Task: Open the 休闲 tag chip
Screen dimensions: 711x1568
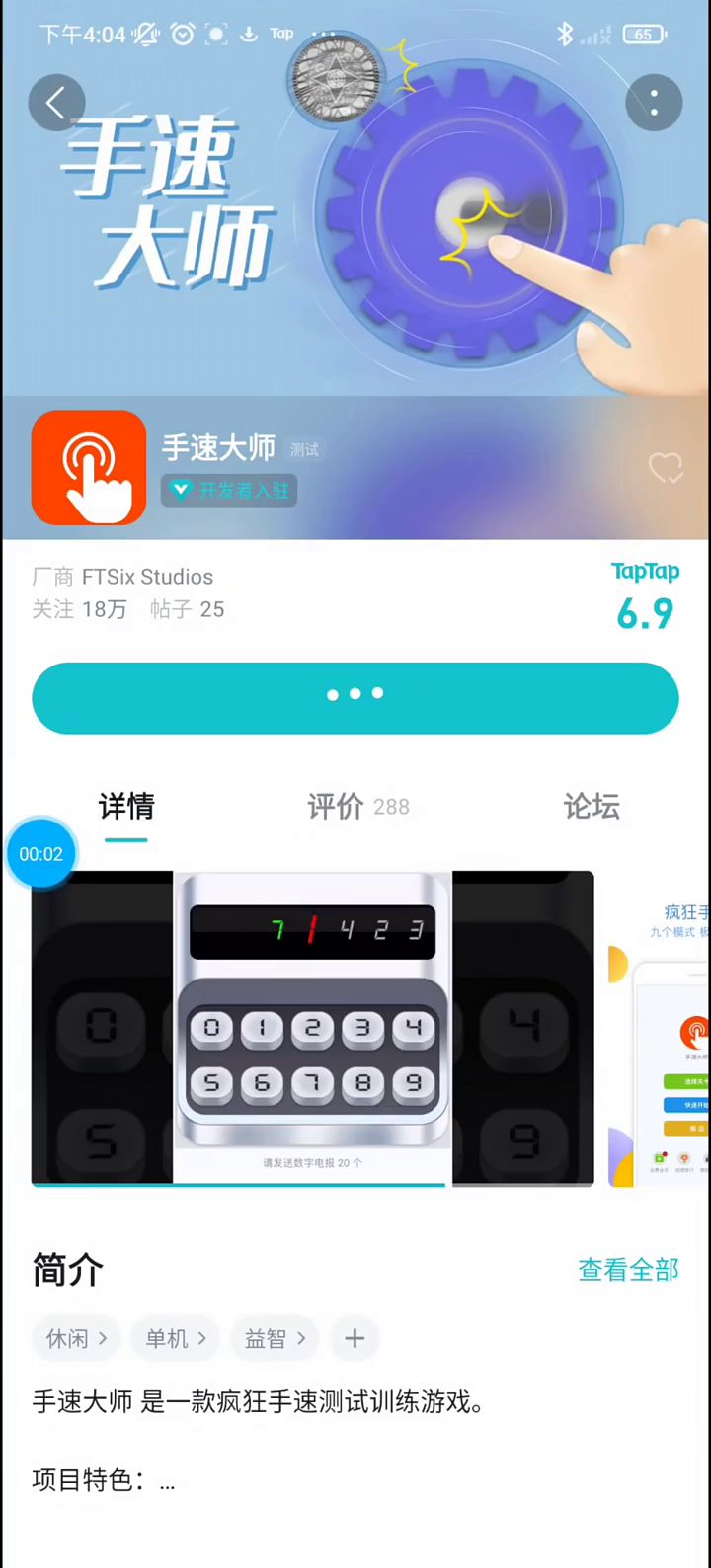Action: [76, 1339]
